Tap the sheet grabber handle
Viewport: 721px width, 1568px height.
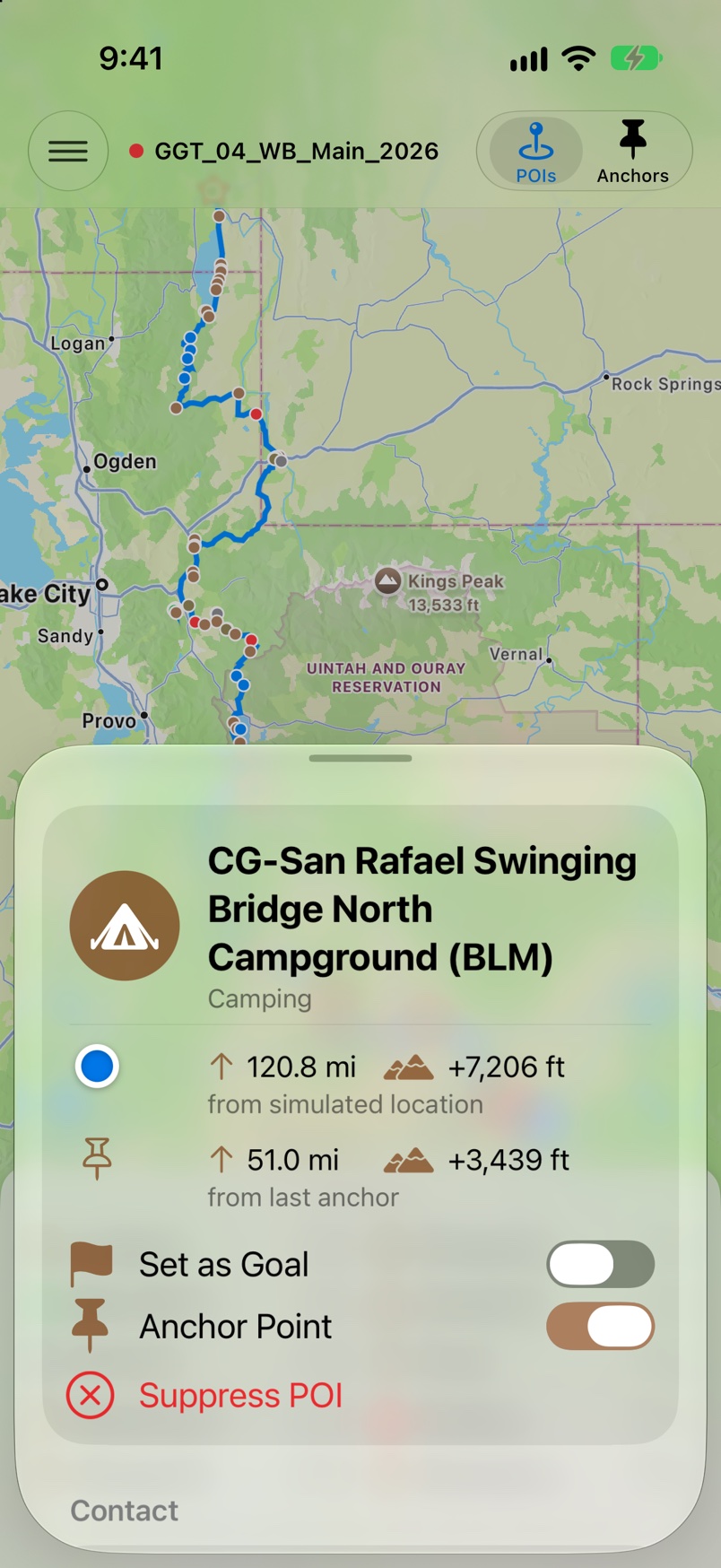click(x=360, y=758)
